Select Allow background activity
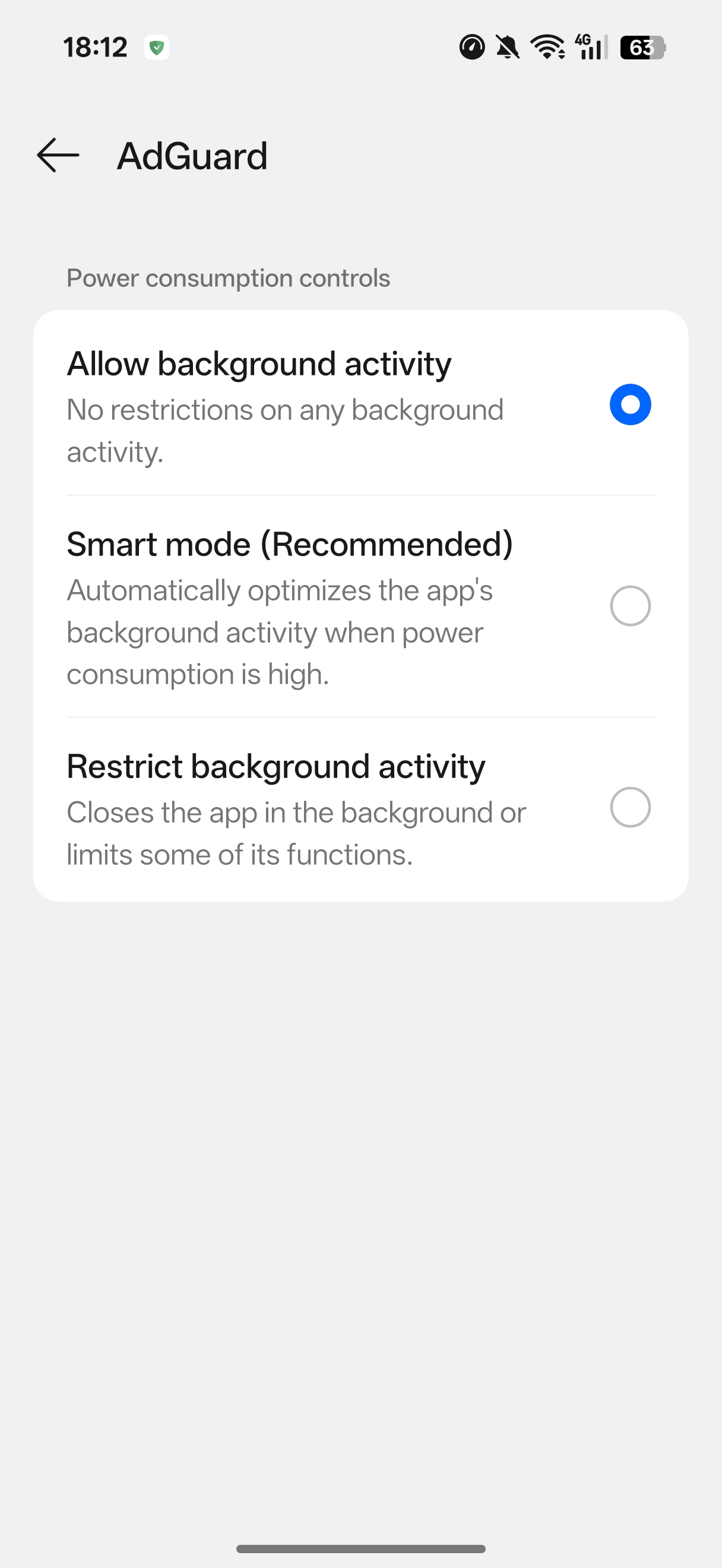The width and height of the screenshot is (722, 1568). pyautogui.click(x=629, y=403)
